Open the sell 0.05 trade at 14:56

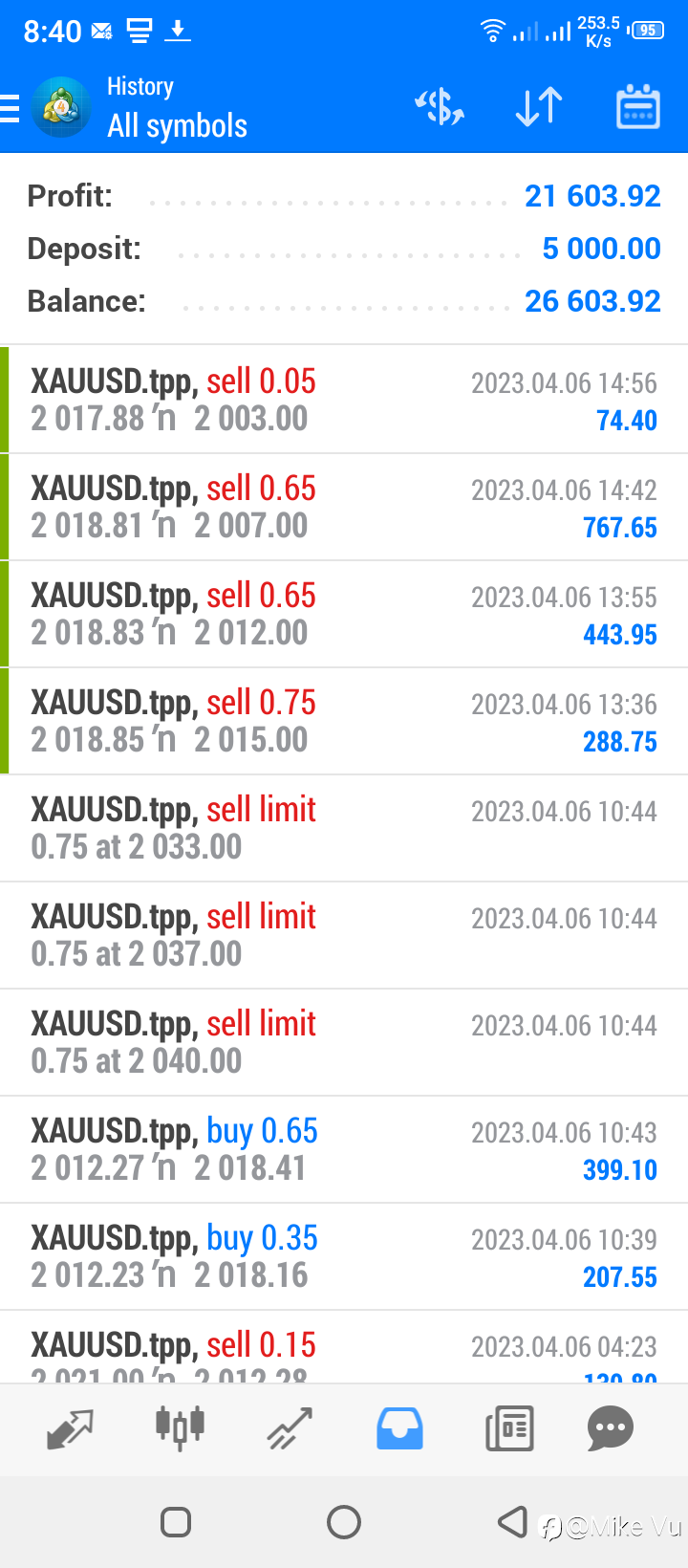point(344,400)
